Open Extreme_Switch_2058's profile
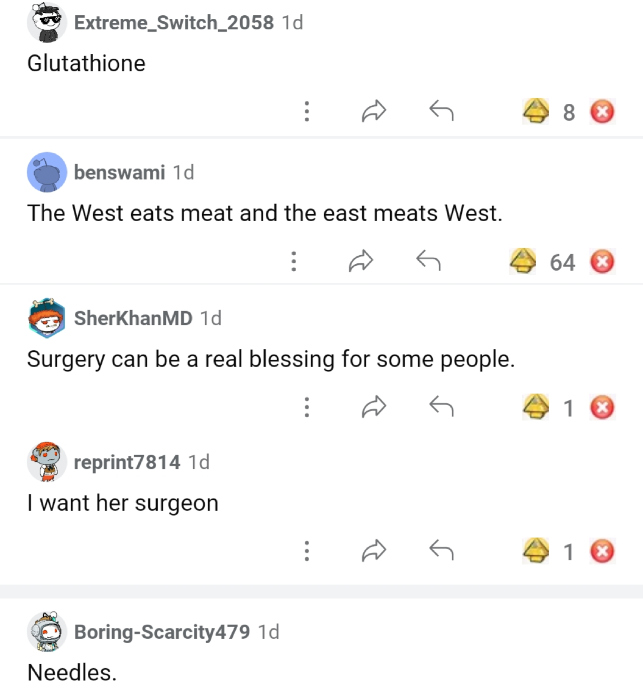The width and height of the screenshot is (643, 700). point(173,22)
